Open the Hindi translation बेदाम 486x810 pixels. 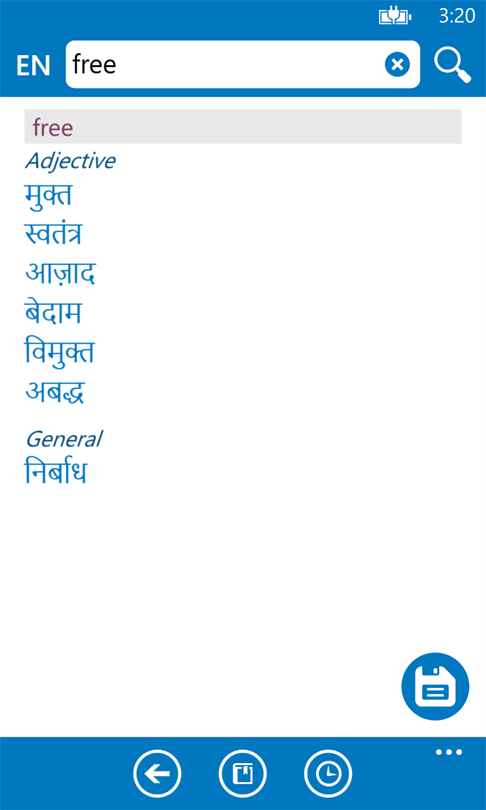53,313
